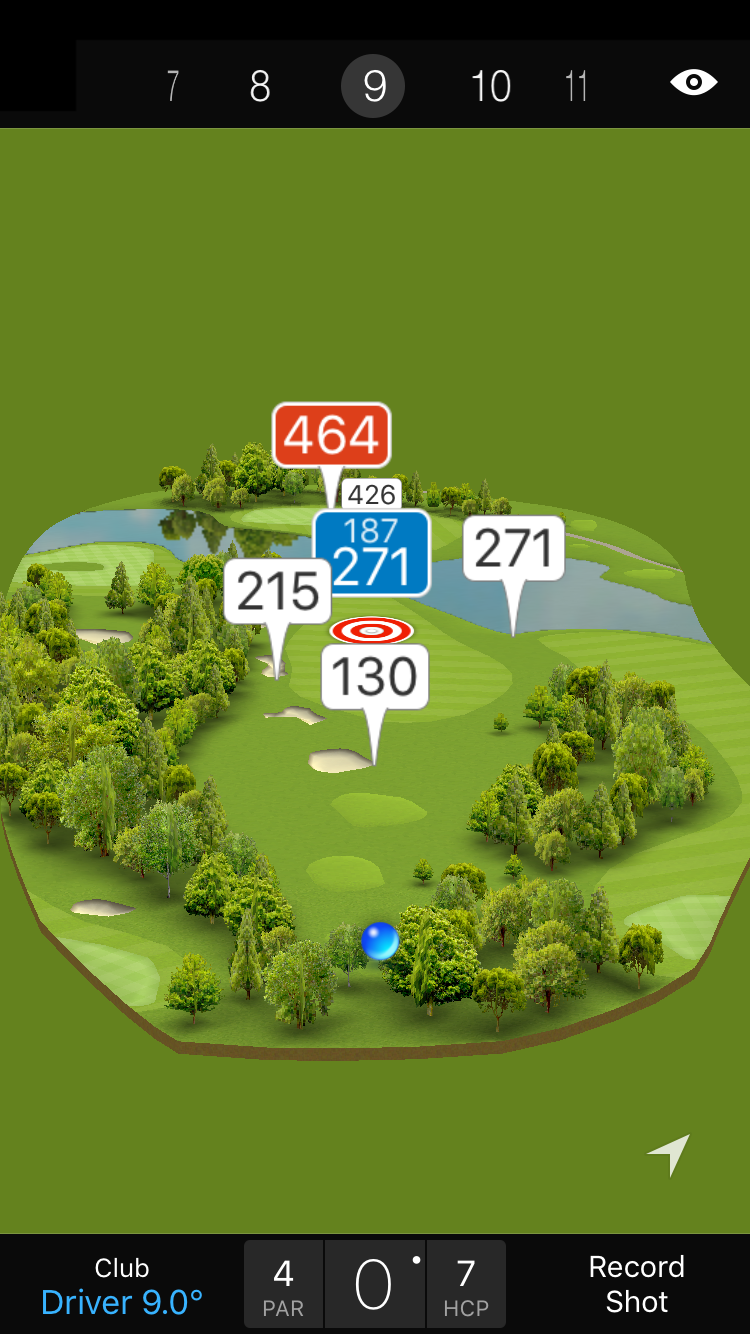Toggle the eye view icon

coord(693,83)
